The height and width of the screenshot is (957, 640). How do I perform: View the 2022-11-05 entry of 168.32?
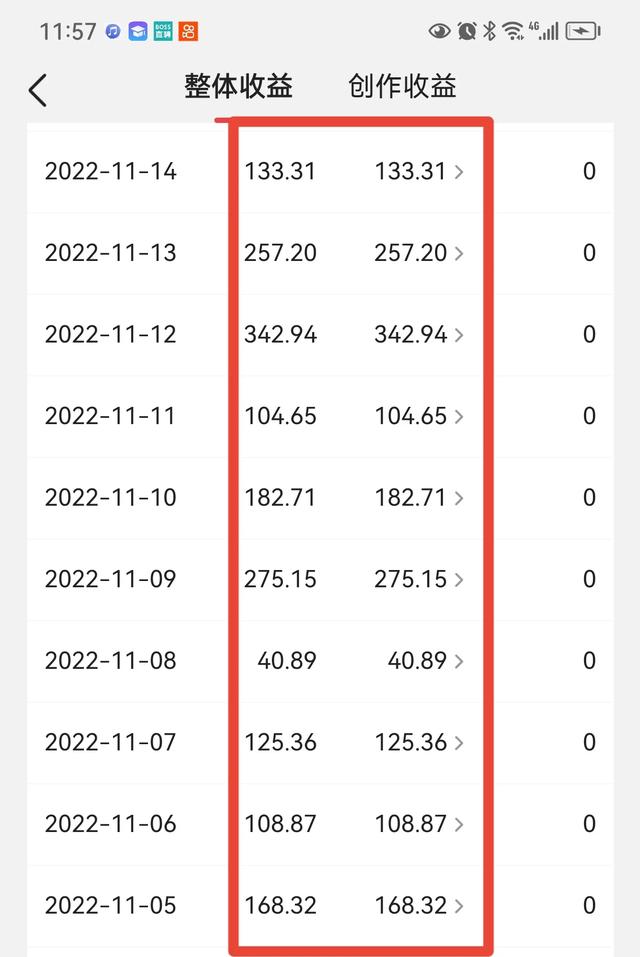418,906
